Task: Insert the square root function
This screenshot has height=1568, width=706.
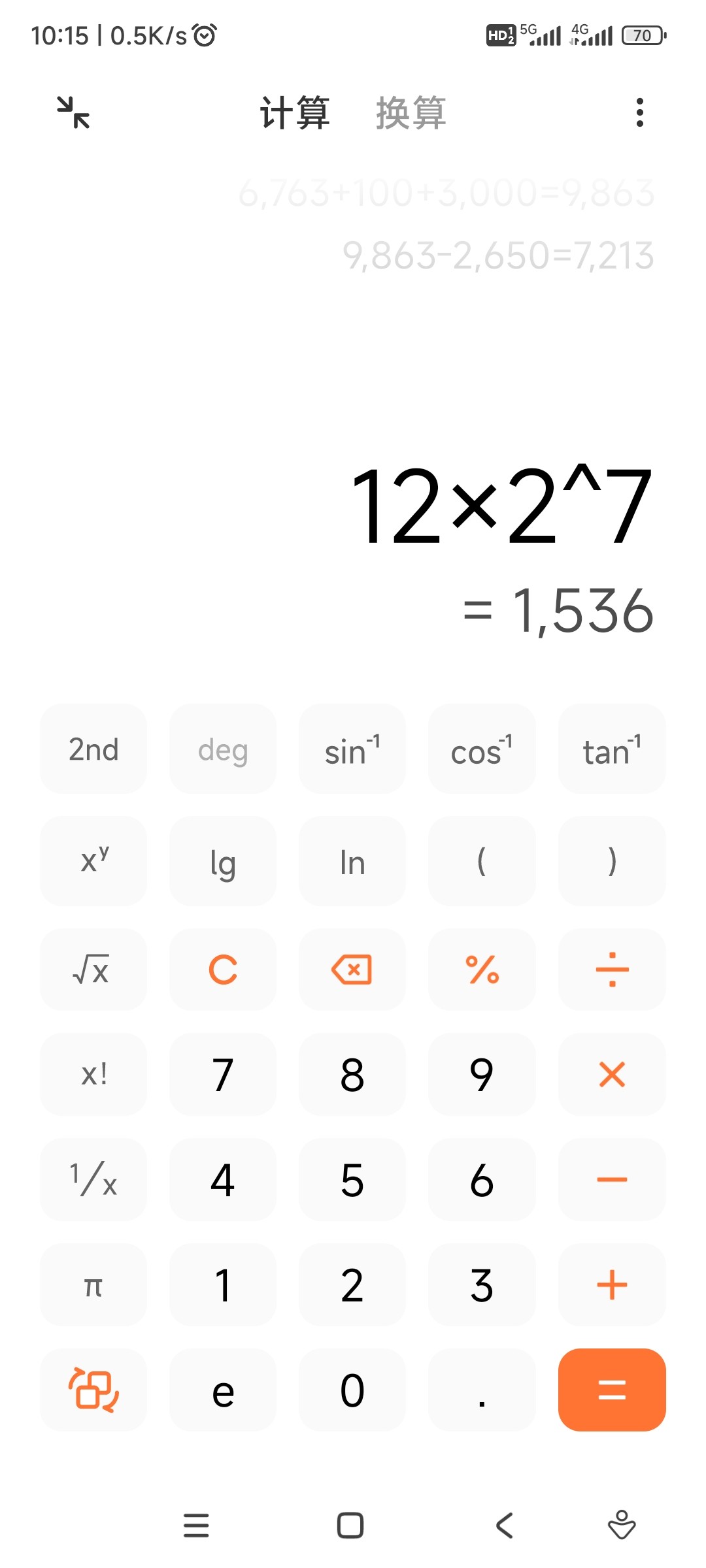Action: coord(93,969)
